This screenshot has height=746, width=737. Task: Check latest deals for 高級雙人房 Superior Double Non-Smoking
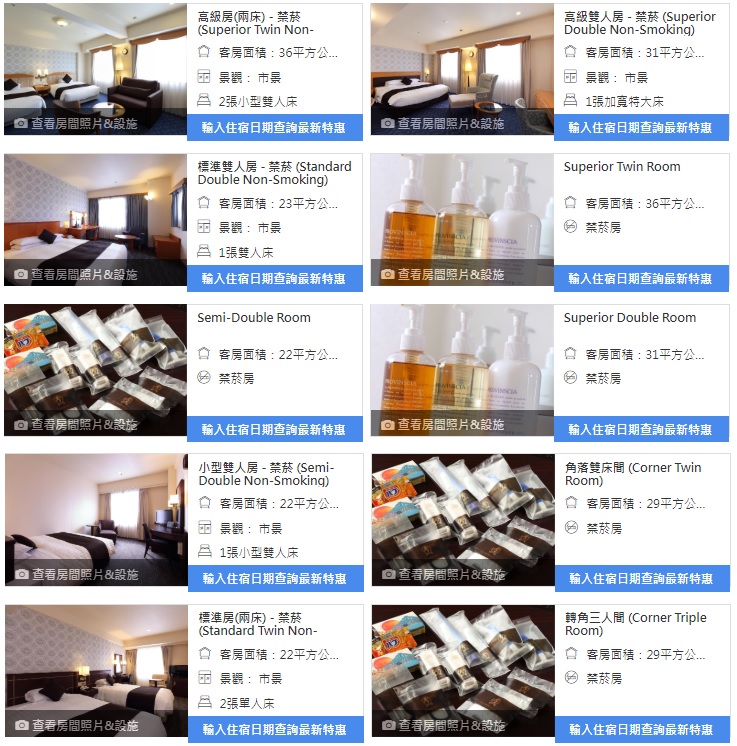coord(640,128)
